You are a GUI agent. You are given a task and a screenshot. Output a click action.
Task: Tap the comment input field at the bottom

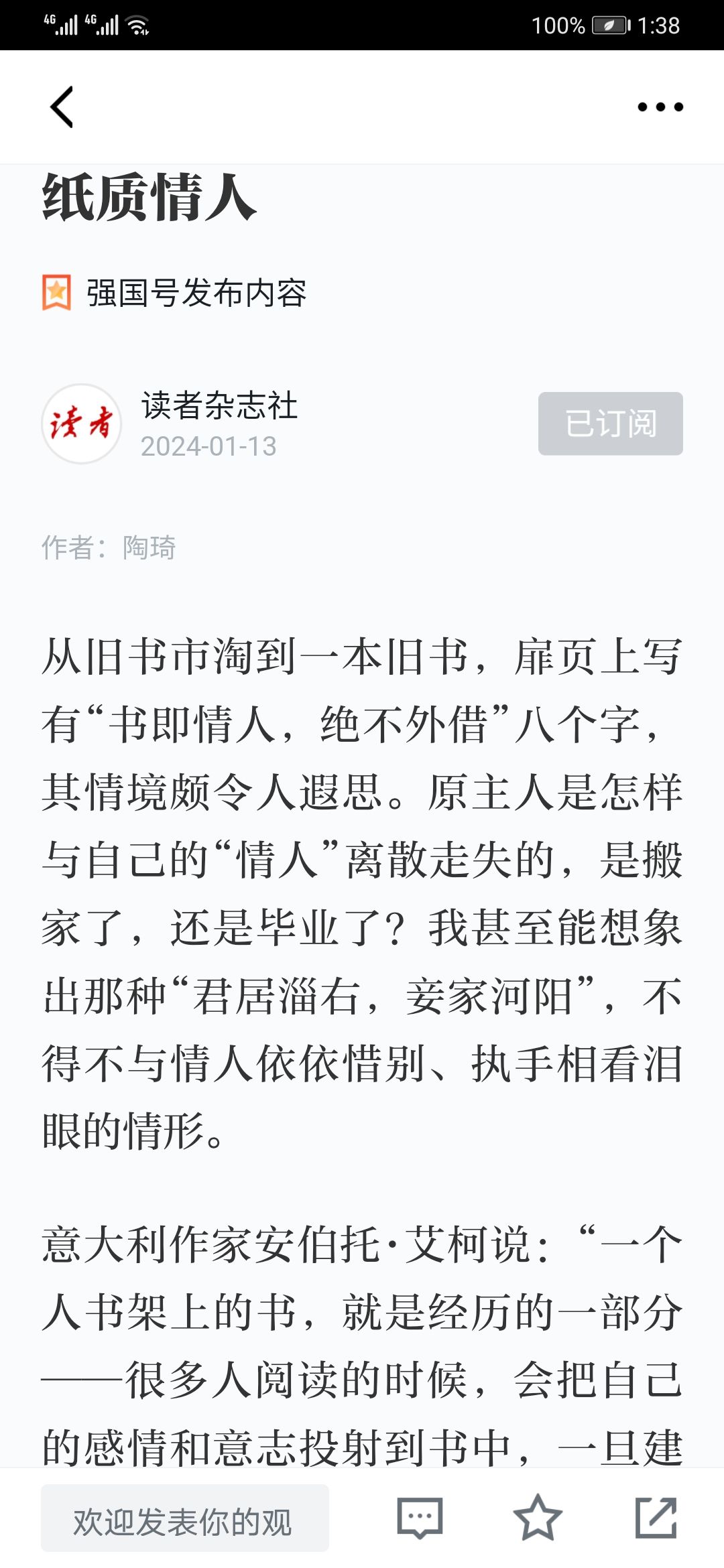185,1518
